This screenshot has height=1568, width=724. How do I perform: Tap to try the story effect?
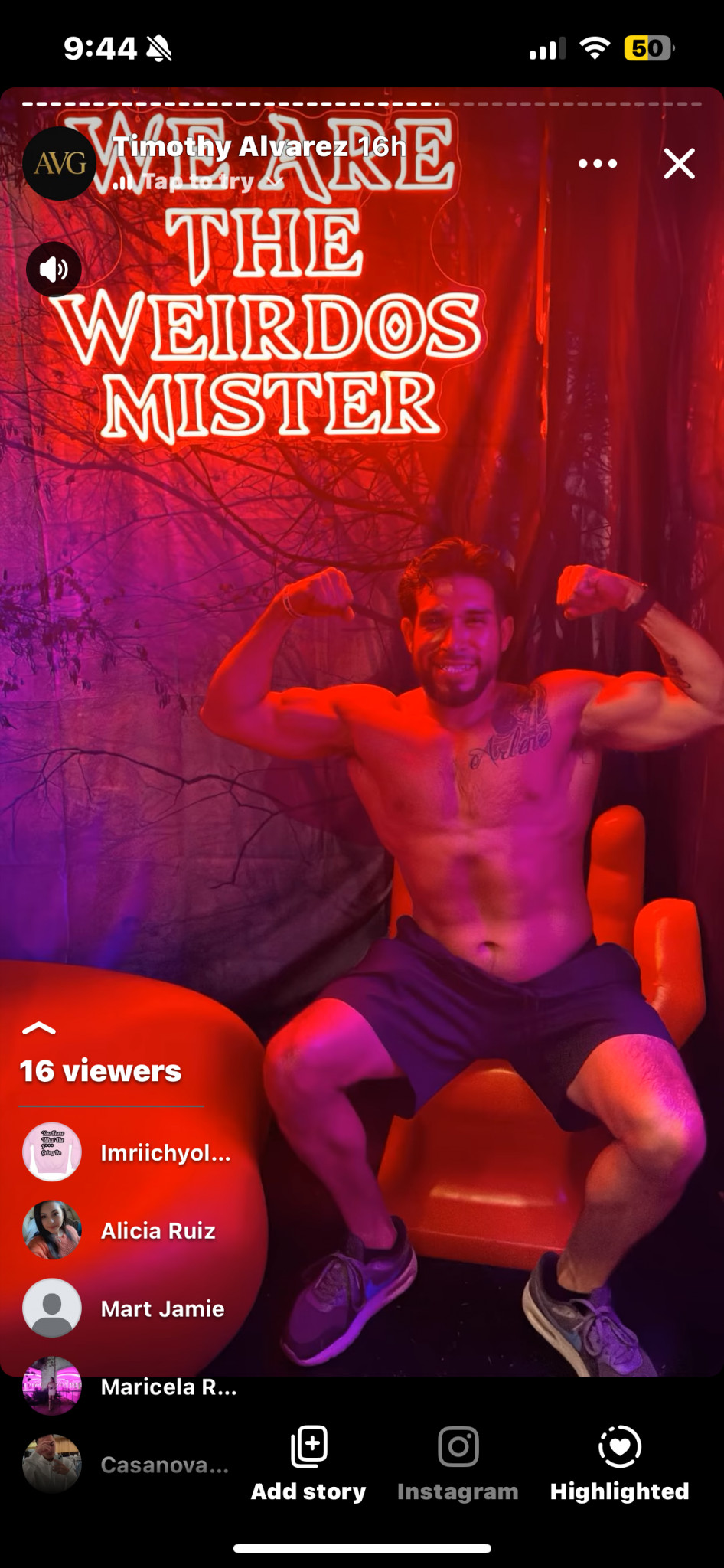pos(197,181)
